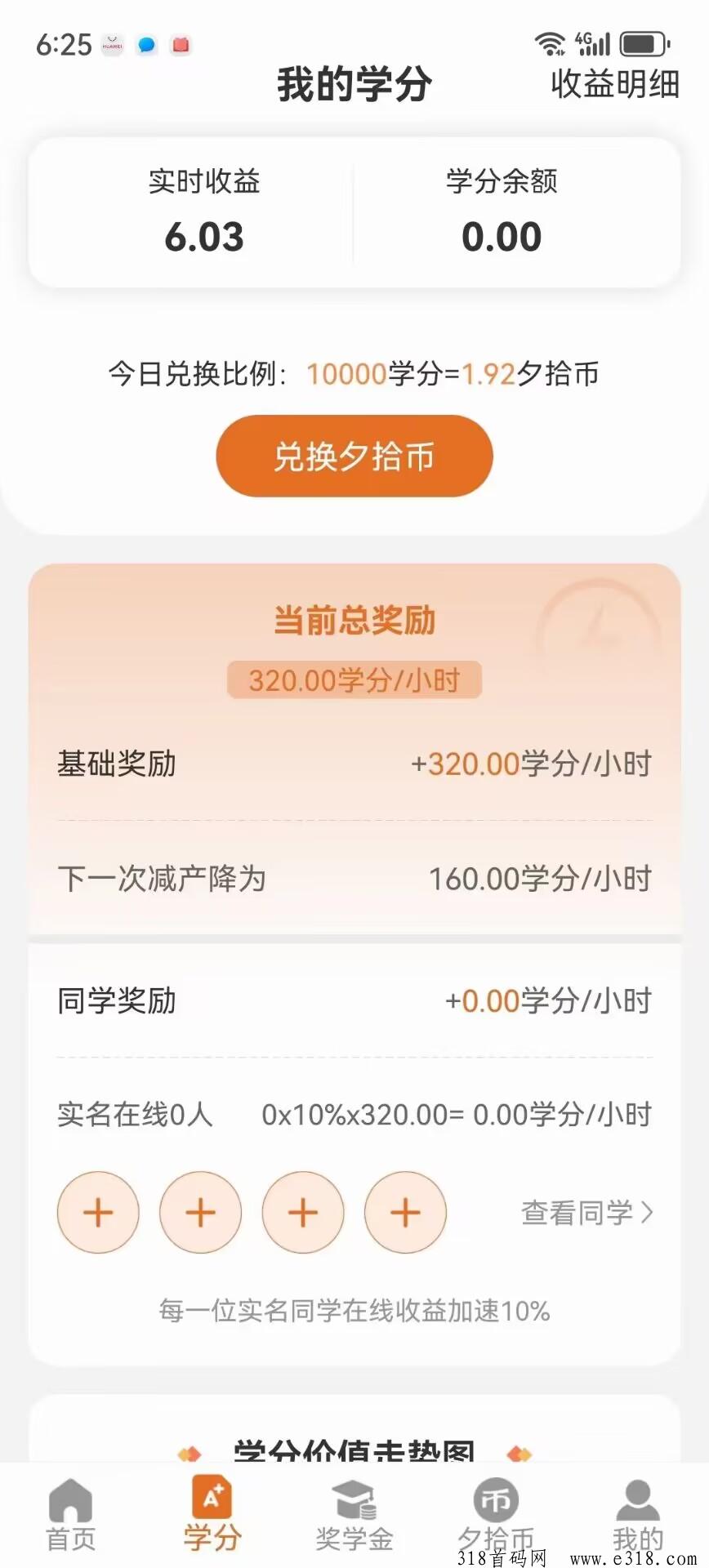Open 收益明细 earnings details

tap(614, 84)
